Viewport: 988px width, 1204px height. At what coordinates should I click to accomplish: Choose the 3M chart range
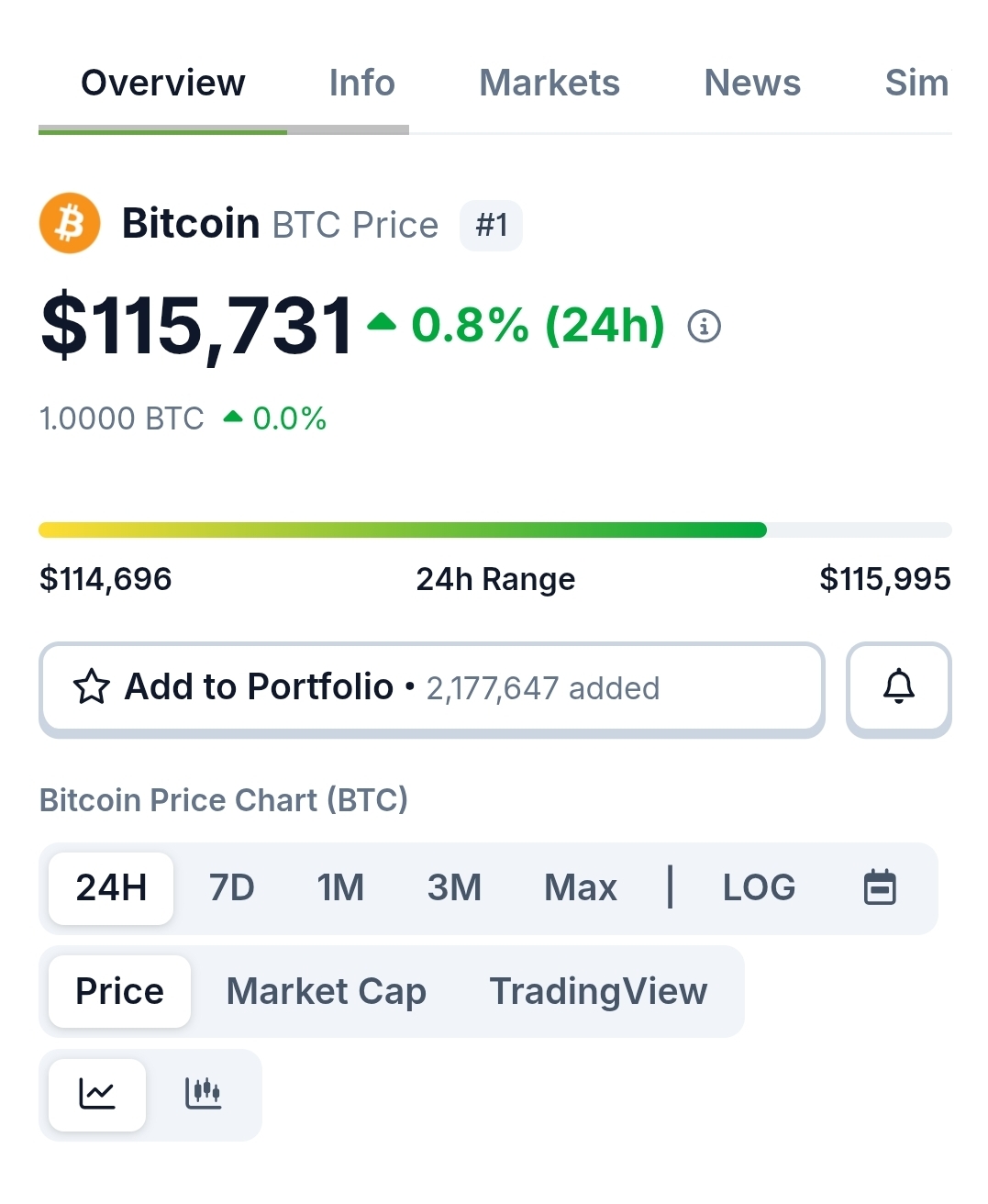pos(454,888)
